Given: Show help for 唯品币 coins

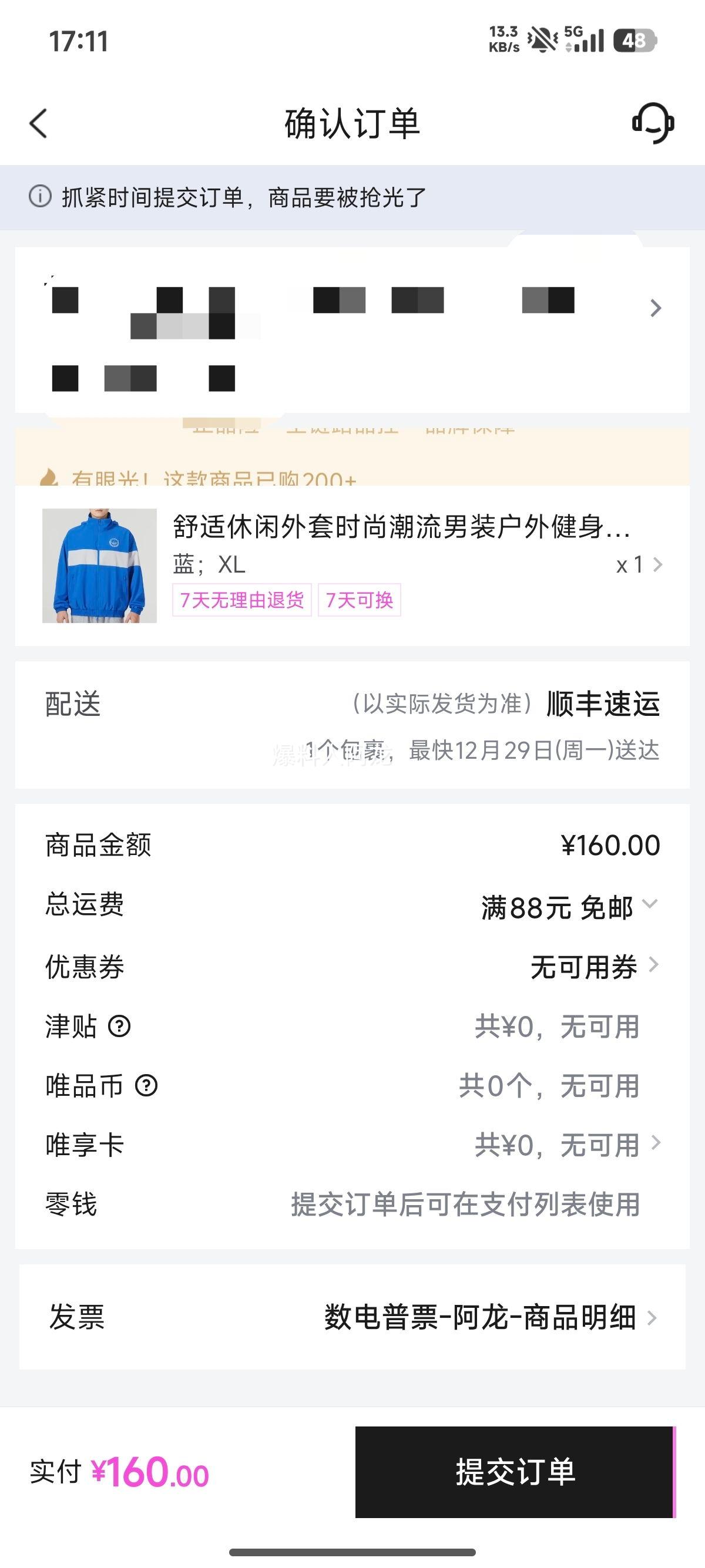Looking at the screenshot, I should tap(146, 1086).
